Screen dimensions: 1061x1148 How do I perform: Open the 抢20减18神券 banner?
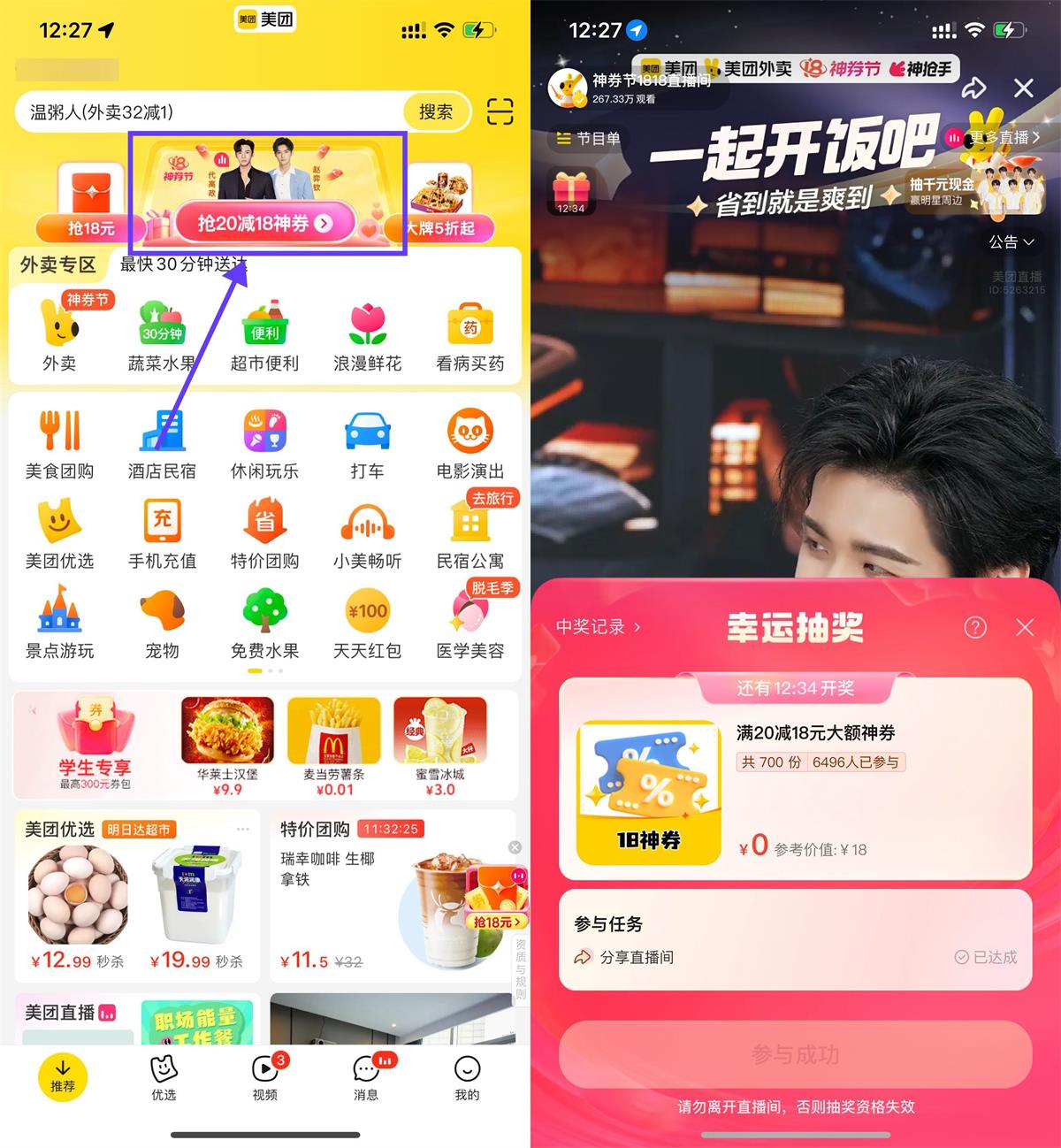pos(264,223)
